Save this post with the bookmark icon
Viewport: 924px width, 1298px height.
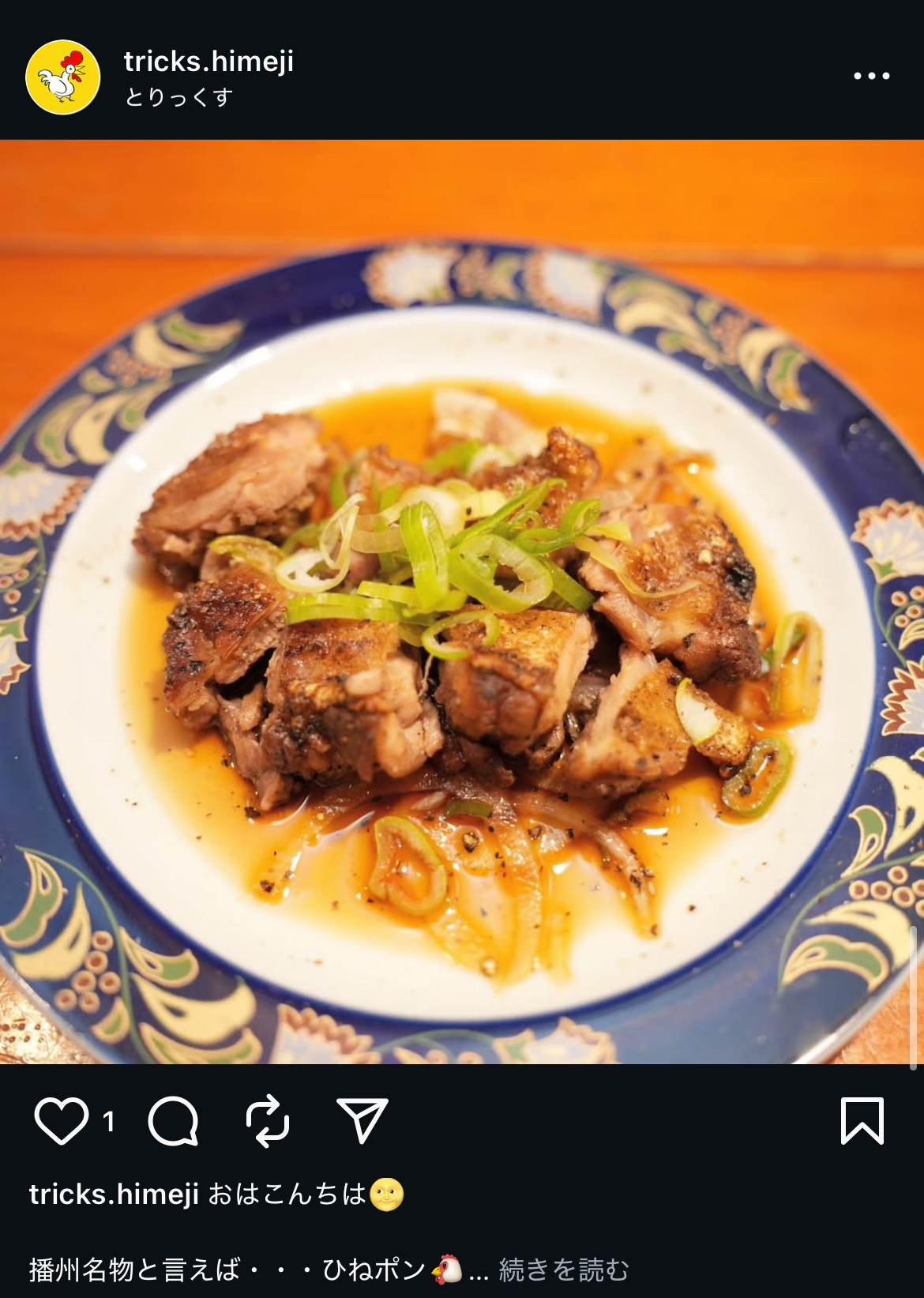[862, 1120]
